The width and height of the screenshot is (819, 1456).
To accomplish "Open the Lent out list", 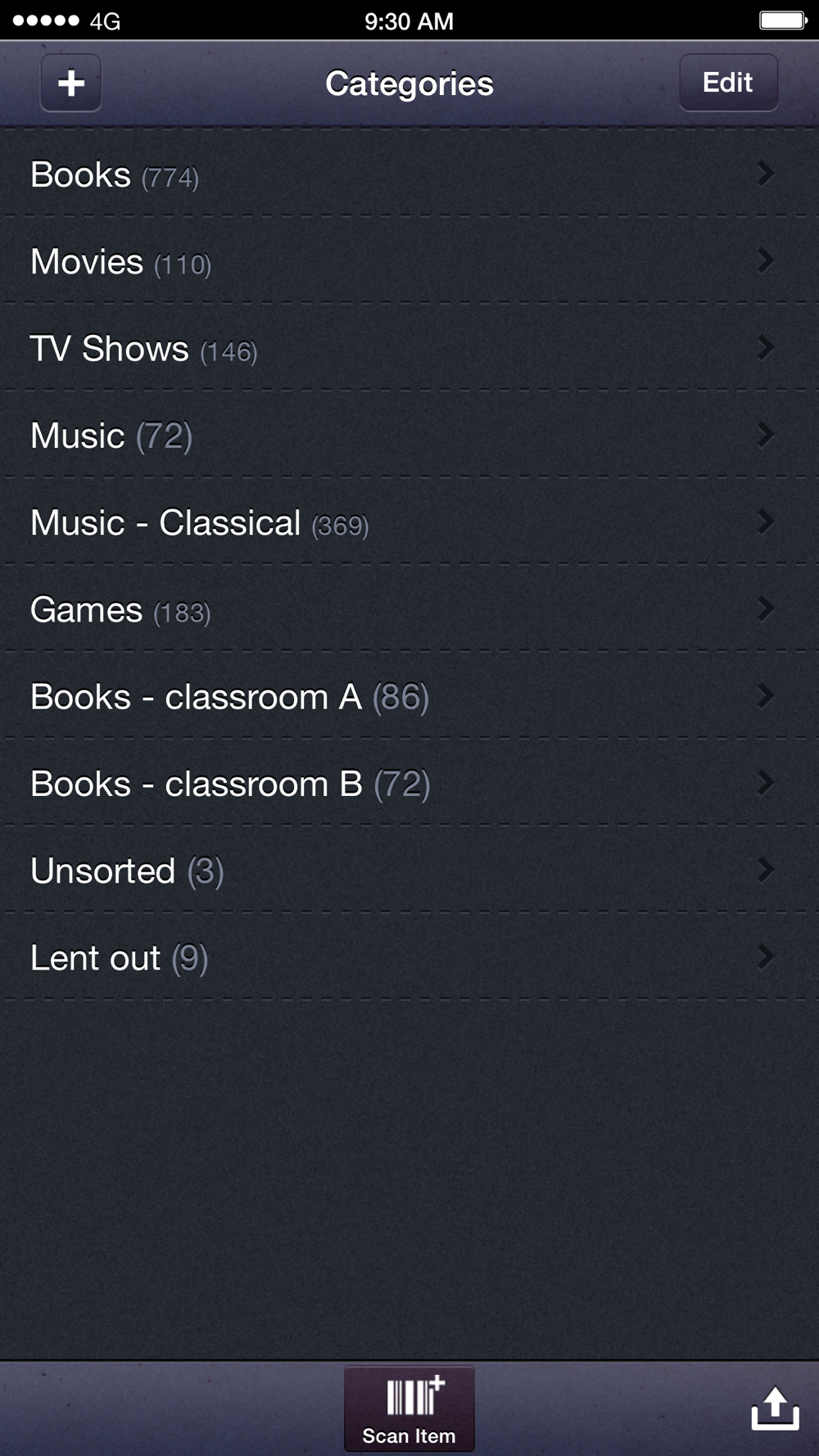I will (401, 958).
